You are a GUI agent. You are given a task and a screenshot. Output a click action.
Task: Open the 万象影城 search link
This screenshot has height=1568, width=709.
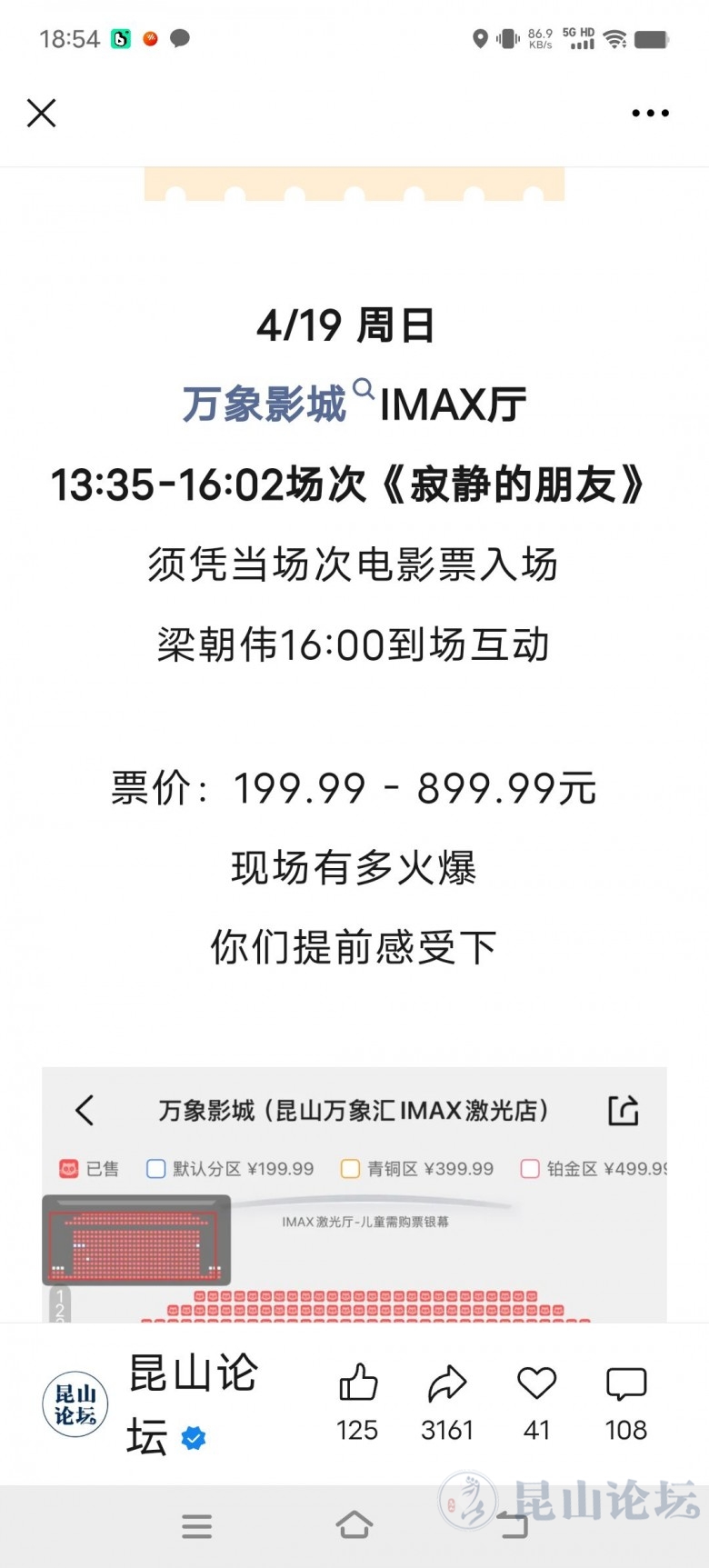coord(265,404)
